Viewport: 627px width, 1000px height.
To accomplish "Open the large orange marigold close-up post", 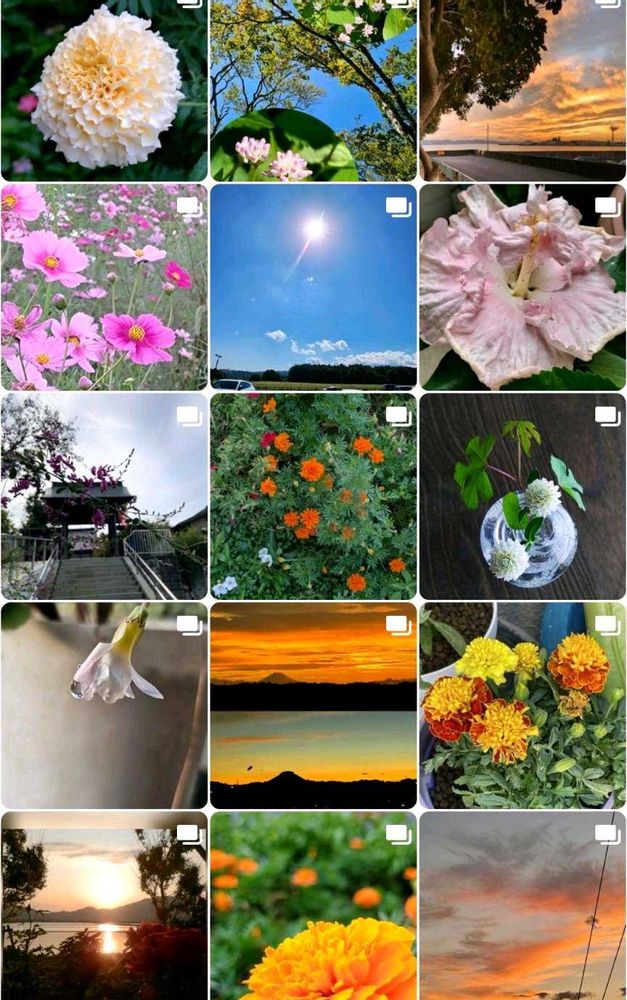I will coord(314,906).
